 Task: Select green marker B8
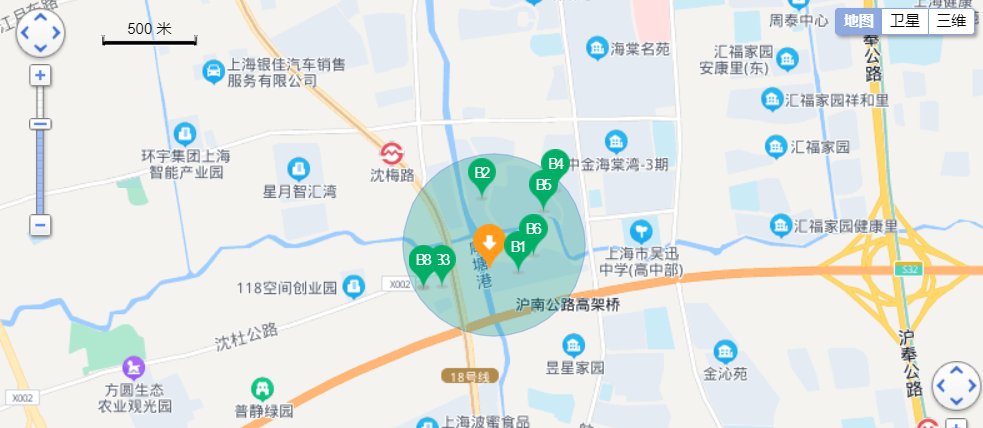(x=423, y=262)
